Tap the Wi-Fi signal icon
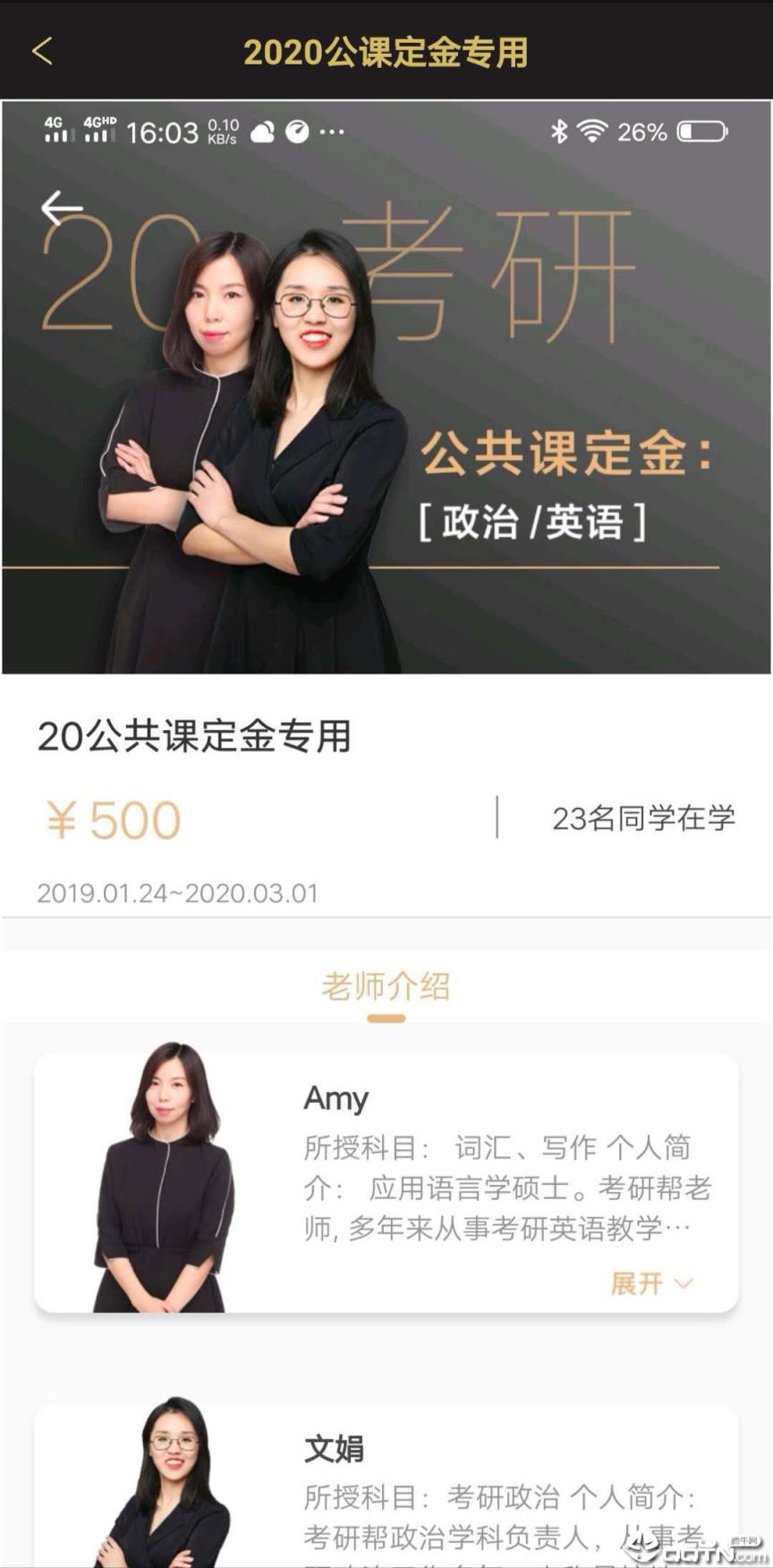This screenshot has width=773, height=1568. 594,132
